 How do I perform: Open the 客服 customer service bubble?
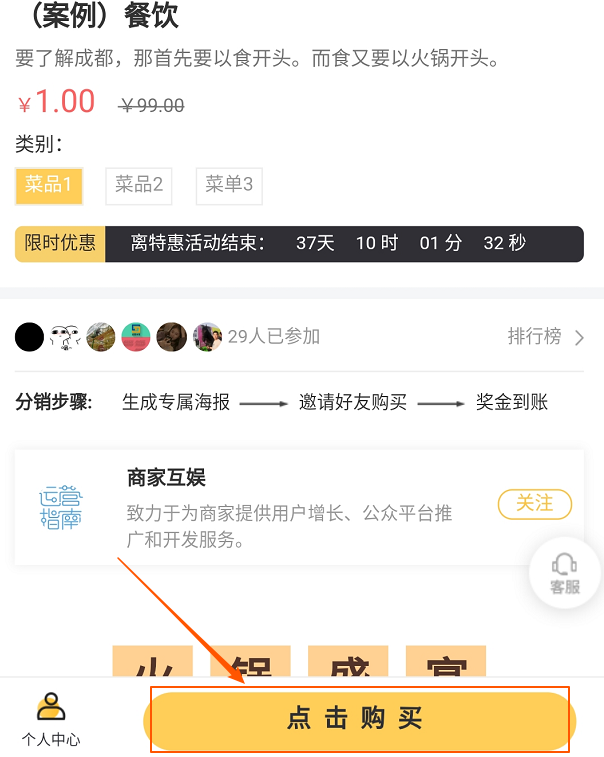coord(565,574)
